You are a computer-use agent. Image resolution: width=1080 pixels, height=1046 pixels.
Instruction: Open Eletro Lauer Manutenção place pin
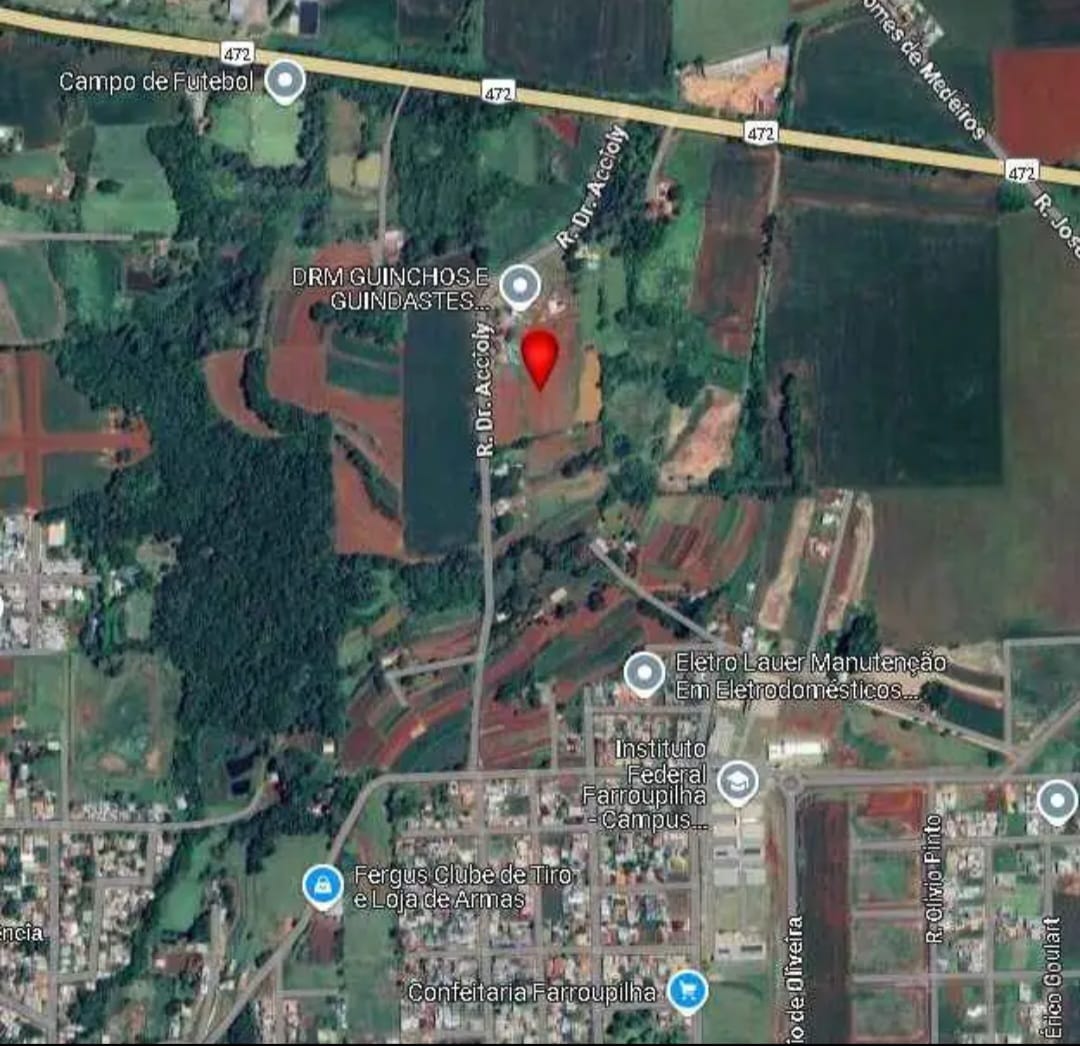pyautogui.click(x=644, y=674)
